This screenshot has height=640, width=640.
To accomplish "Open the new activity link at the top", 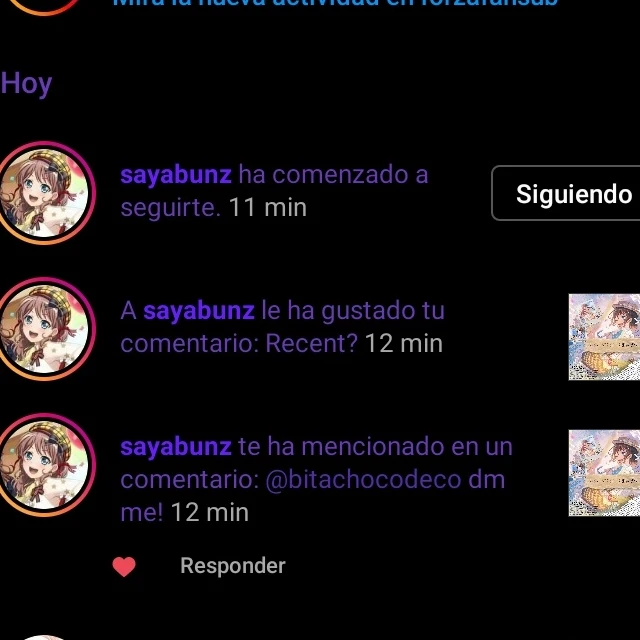I will (x=335, y=3).
